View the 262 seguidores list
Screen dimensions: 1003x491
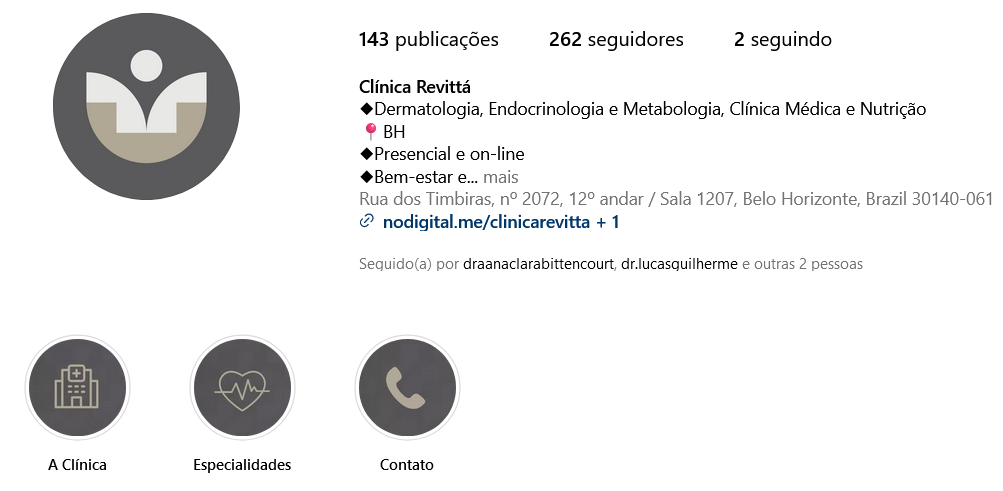pos(616,40)
